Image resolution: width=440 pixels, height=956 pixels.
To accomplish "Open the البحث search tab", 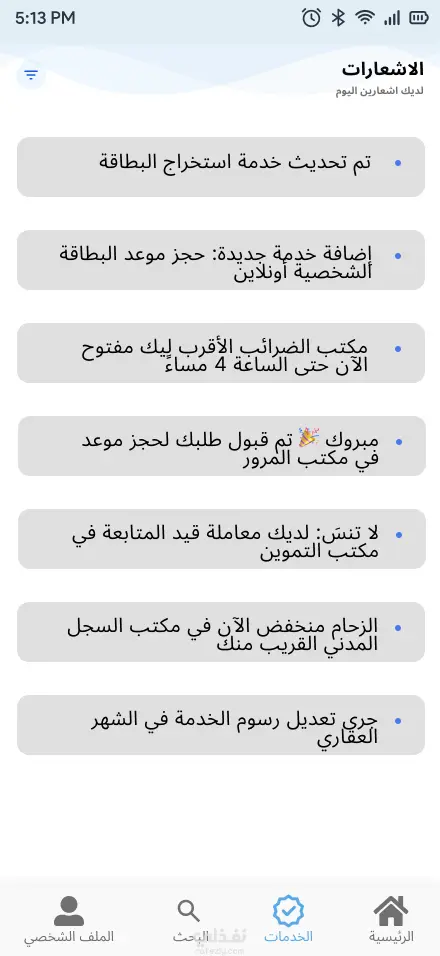I will pos(190,919).
